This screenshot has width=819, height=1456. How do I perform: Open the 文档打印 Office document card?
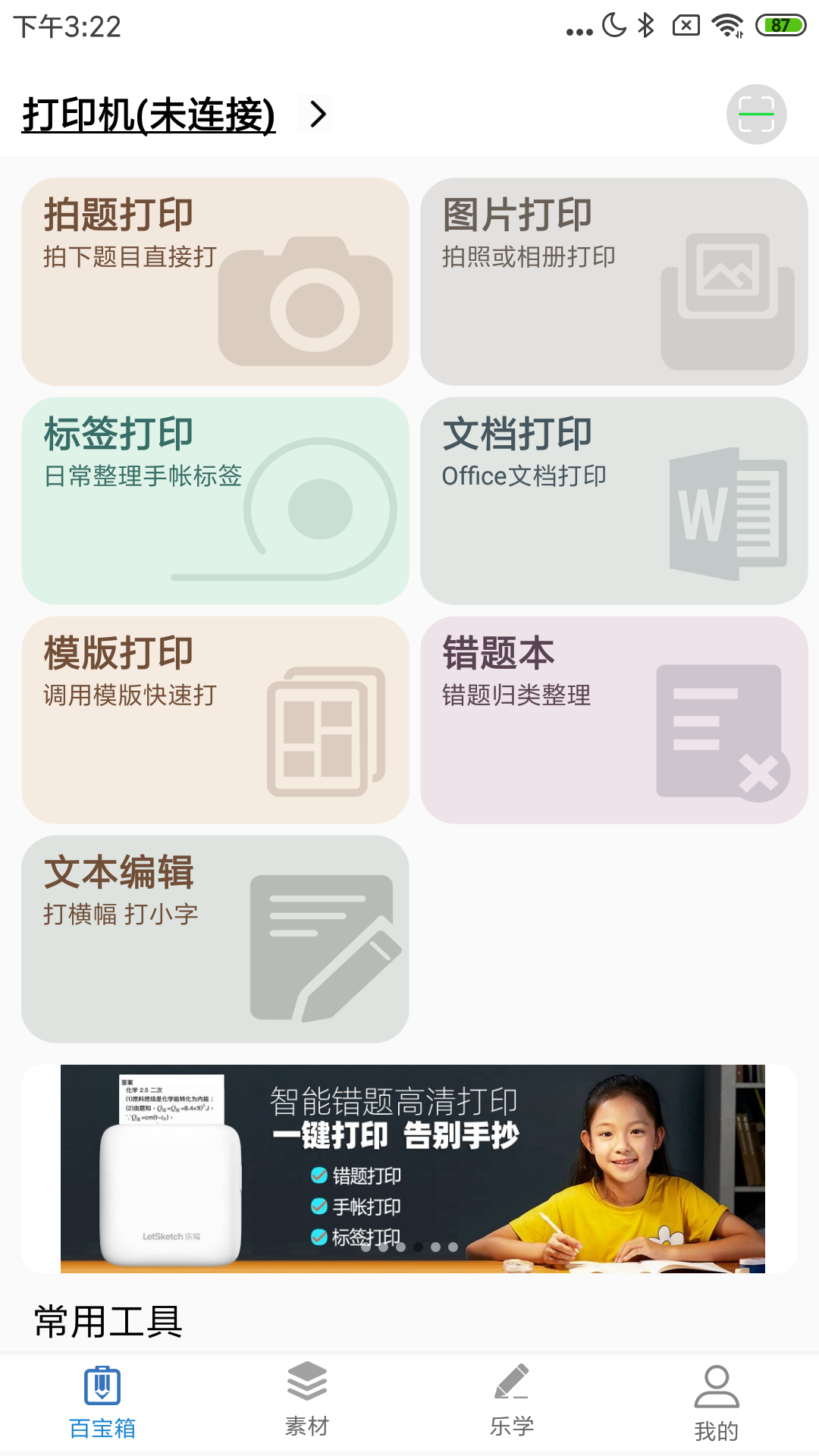pyautogui.click(x=613, y=500)
